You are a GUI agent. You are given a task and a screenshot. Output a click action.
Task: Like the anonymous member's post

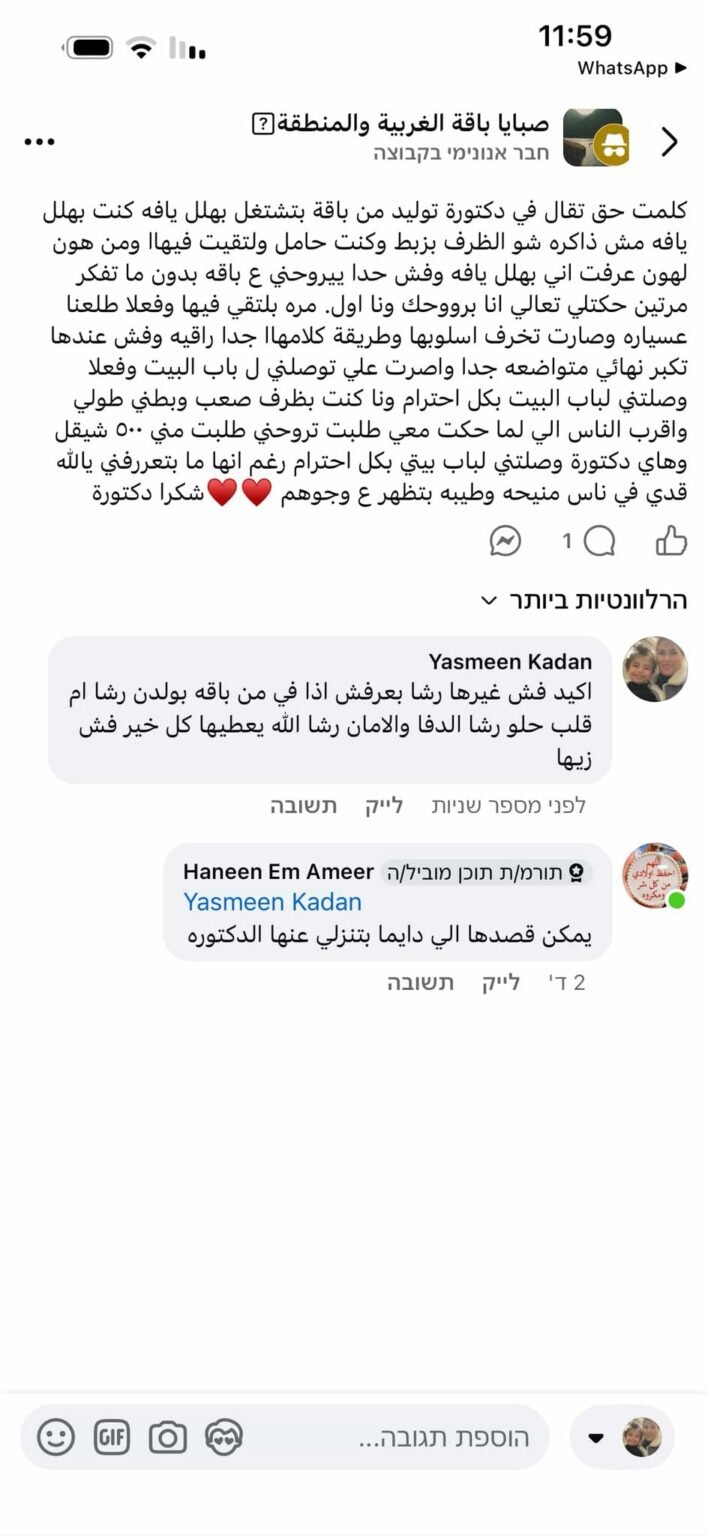click(671, 542)
